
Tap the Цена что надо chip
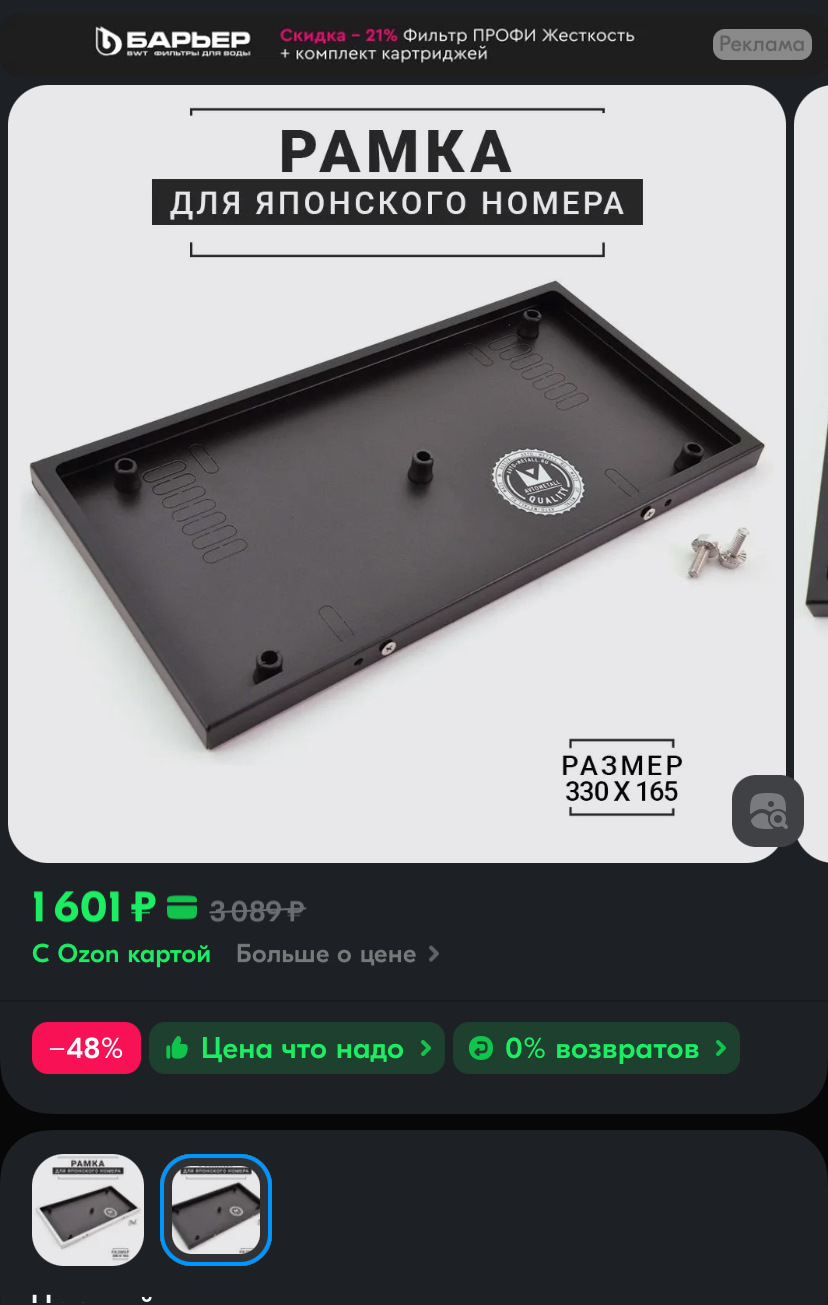[x=296, y=1048]
